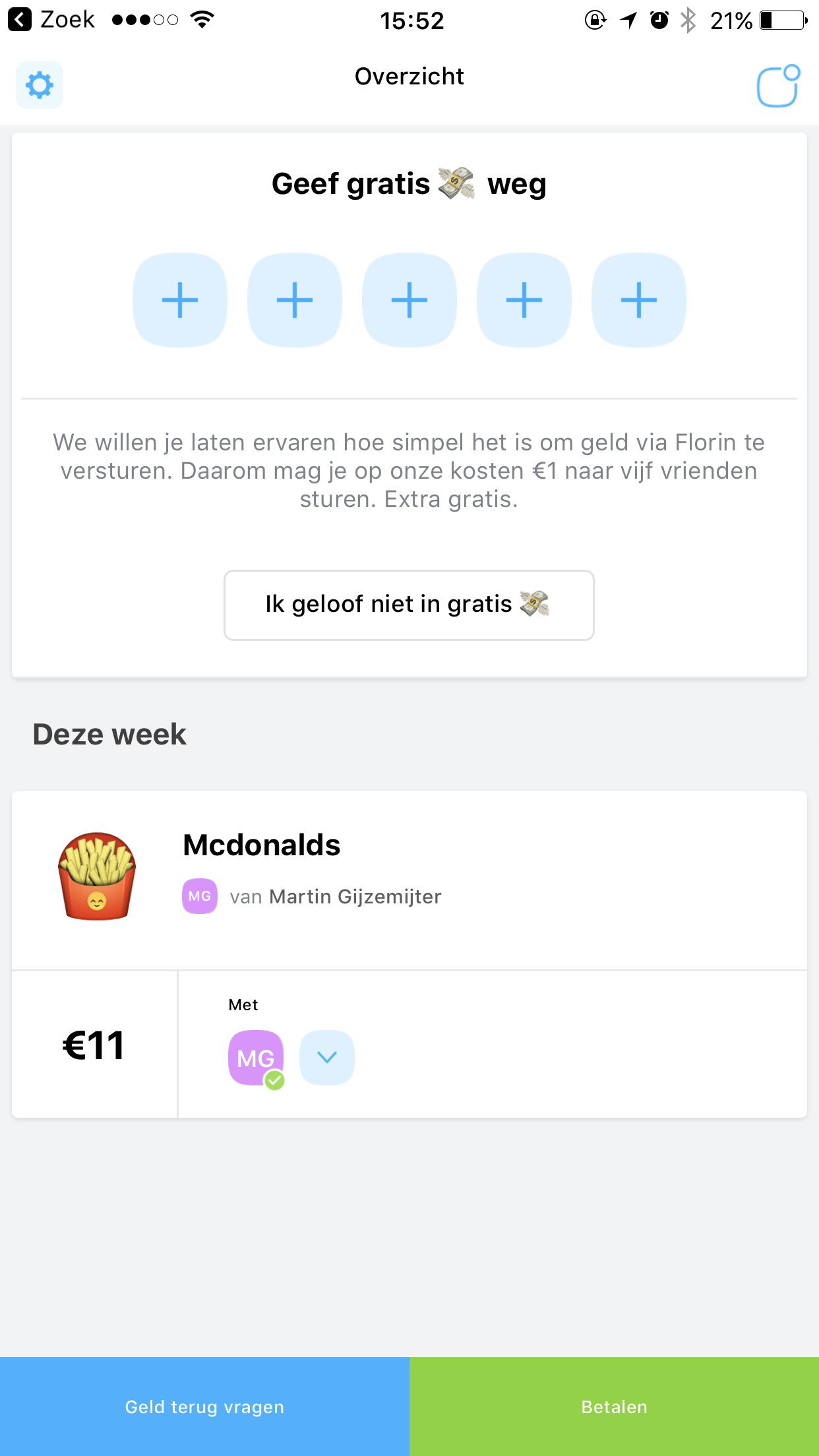
Task: Tap the first plus icon to add a friend
Action: pos(179,299)
